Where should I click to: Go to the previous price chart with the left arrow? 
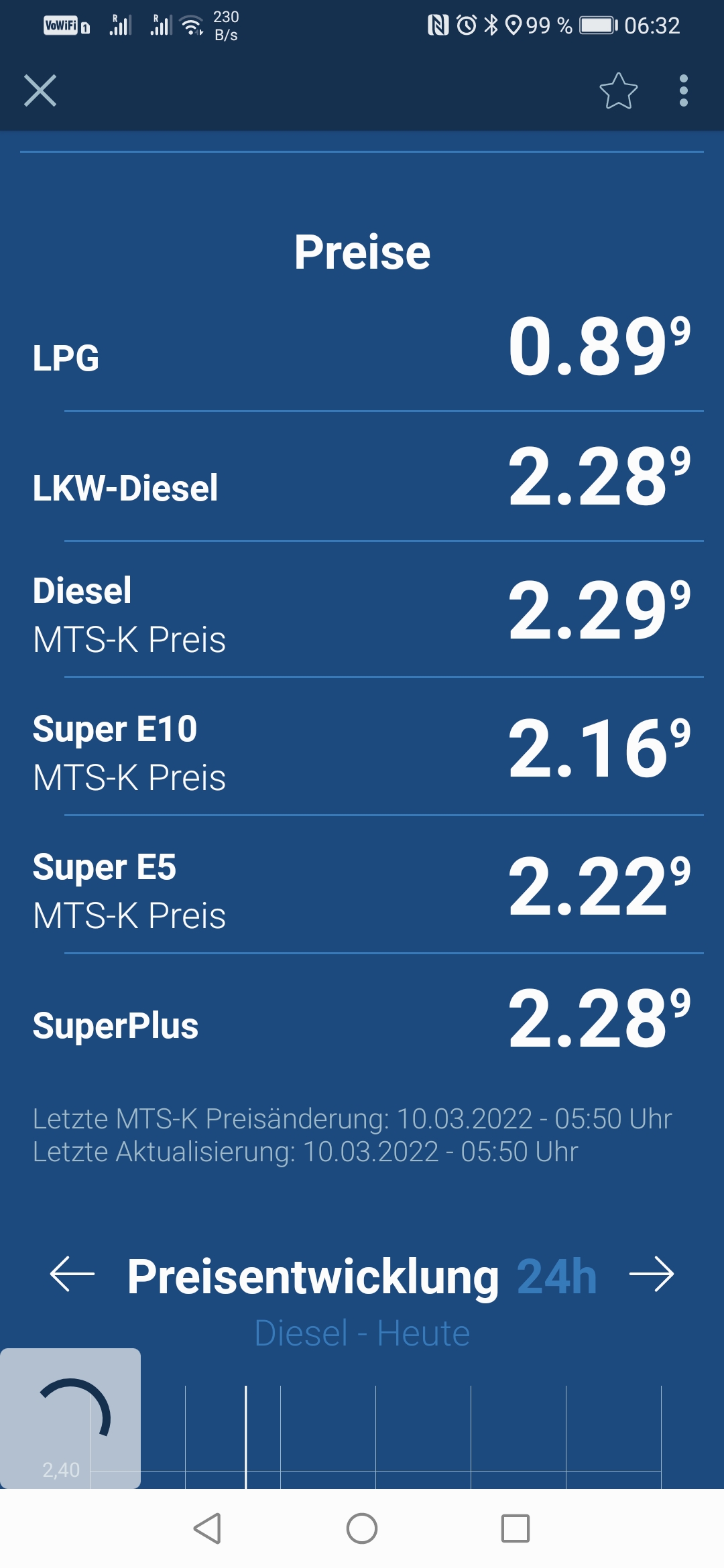pos(72,1274)
